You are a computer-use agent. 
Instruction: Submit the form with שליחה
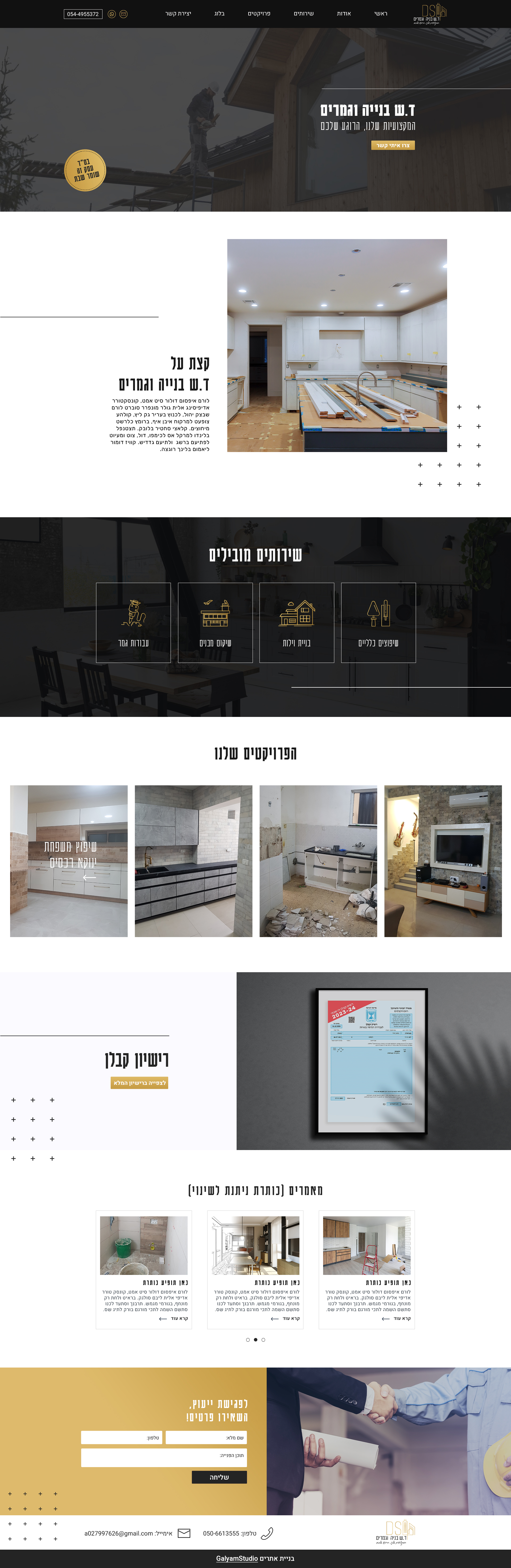[219, 1477]
